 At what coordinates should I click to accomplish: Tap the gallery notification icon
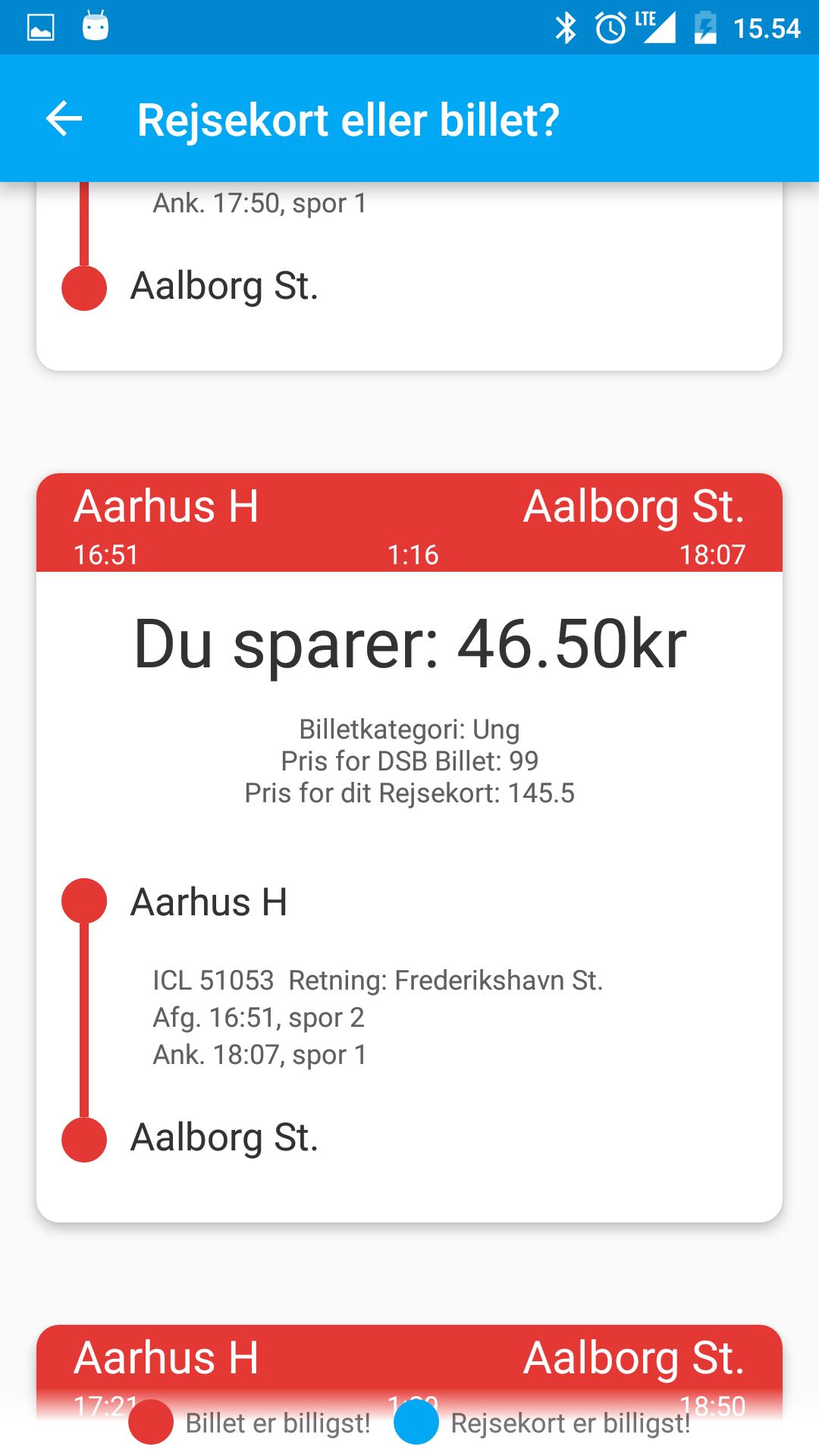[42, 25]
